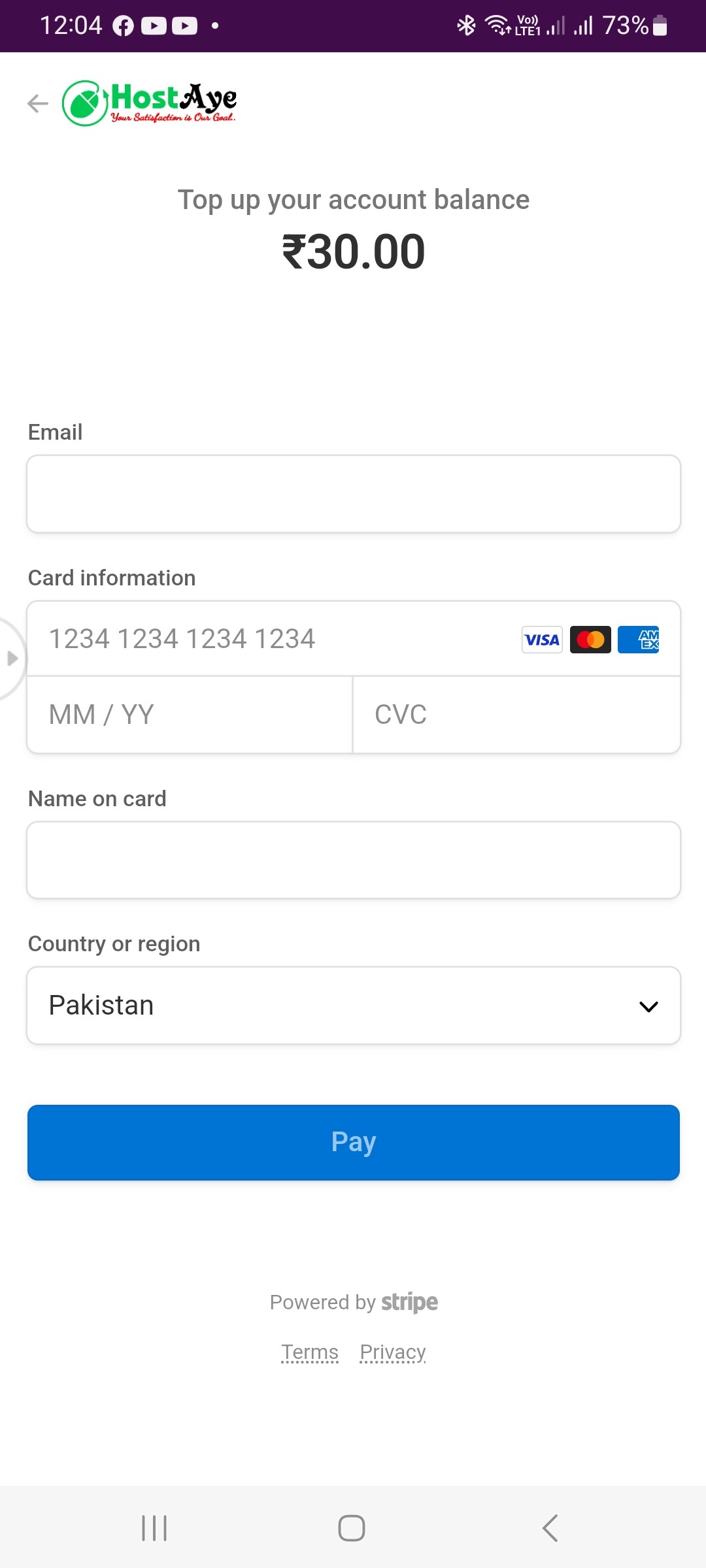Viewport: 706px width, 1568px height.
Task: Open the Privacy link
Action: (x=393, y=1352)
